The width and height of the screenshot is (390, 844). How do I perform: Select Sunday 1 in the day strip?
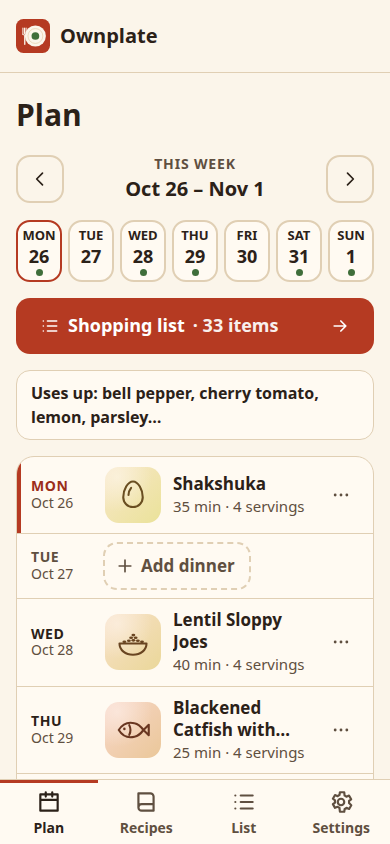(351, 251)
